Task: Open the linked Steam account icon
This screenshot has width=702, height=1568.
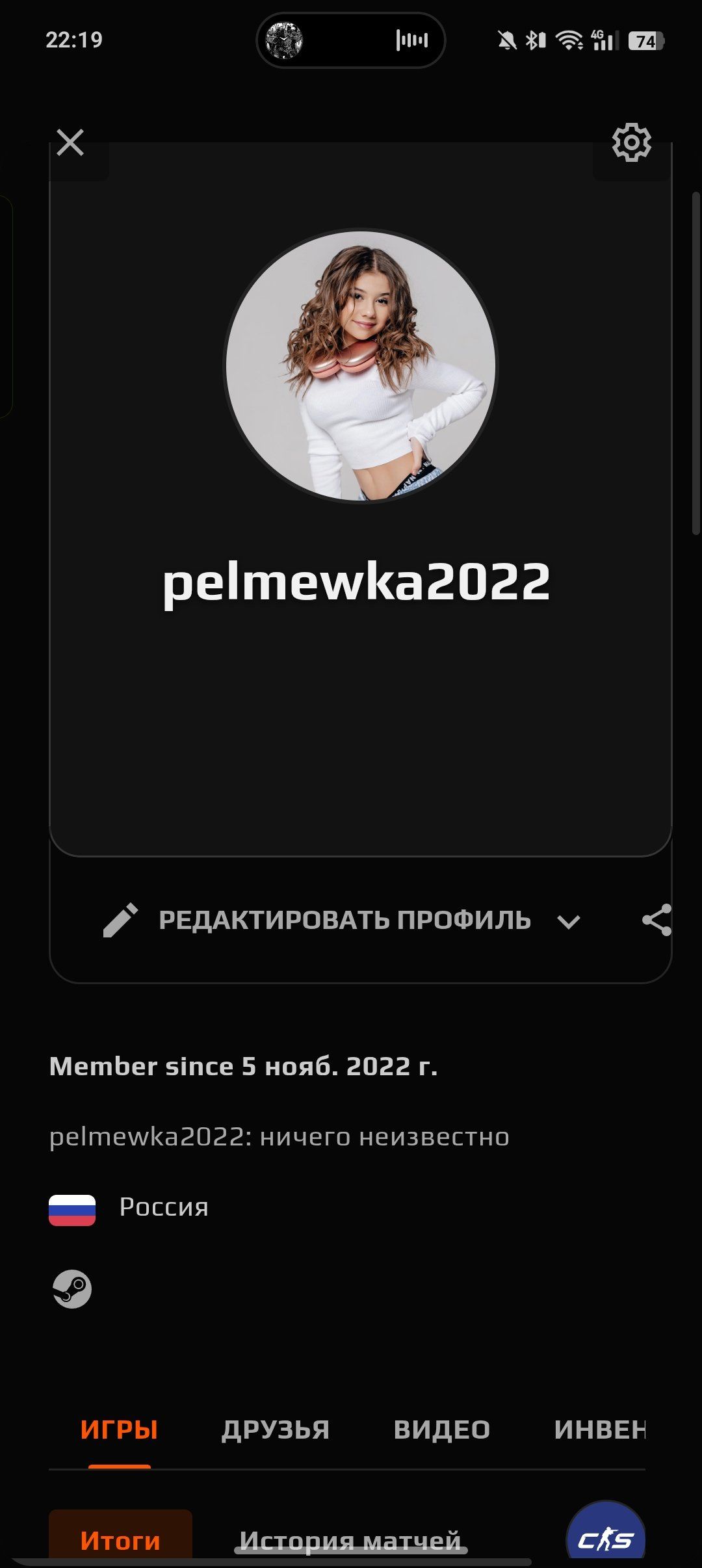Action: [x=72, y=1289]
